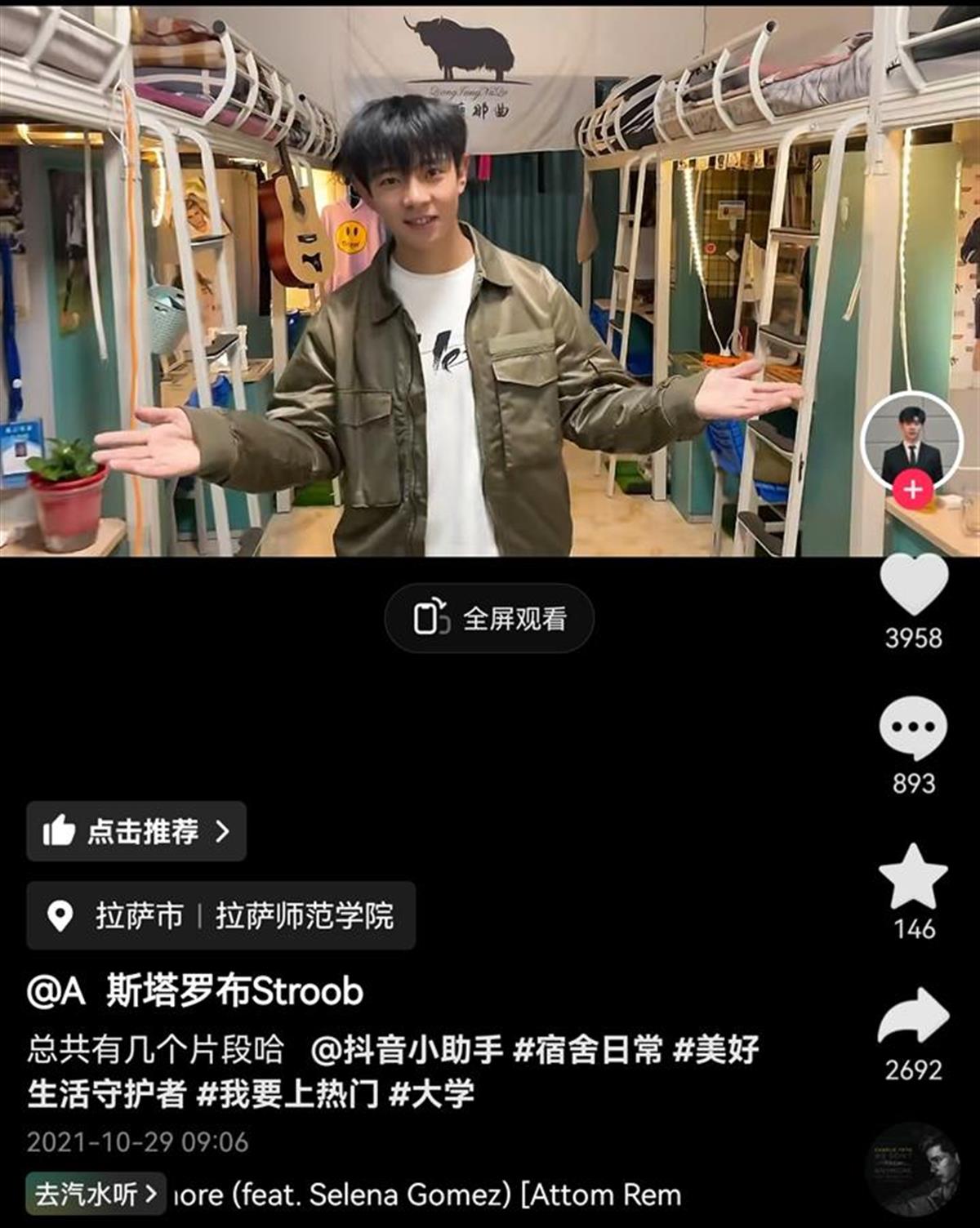Click the thumbs-up icon next to 点击推荐
980x1228 pixels.
click(57, 830)
